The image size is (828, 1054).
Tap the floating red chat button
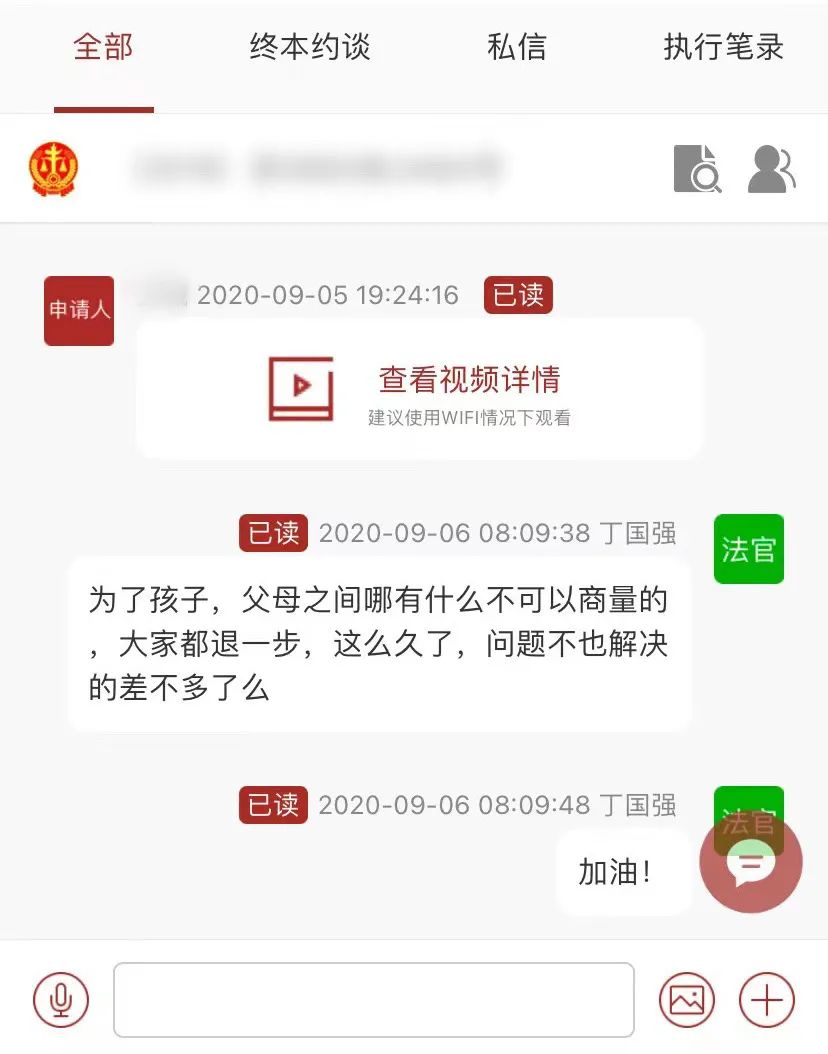point(751,863)
